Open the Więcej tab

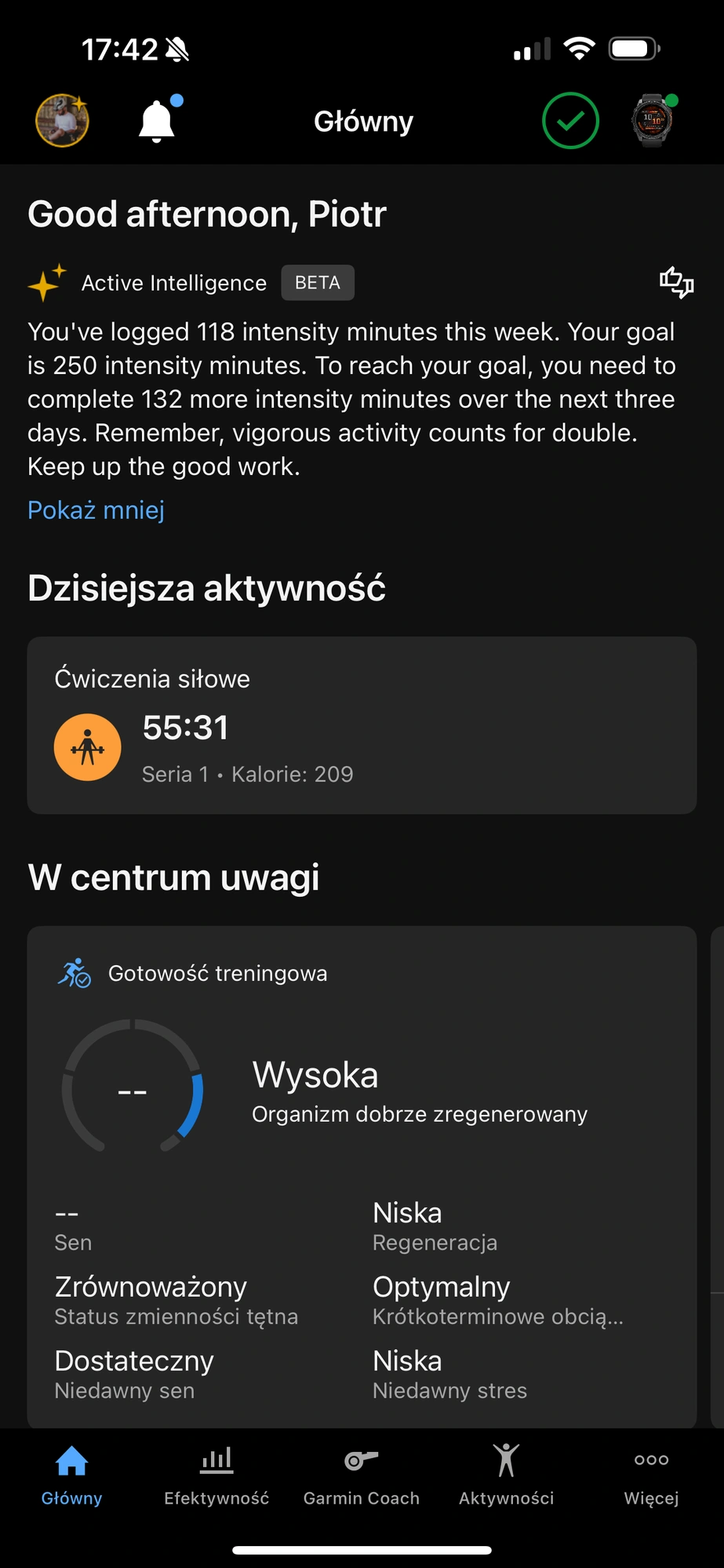click(651, 1475)
